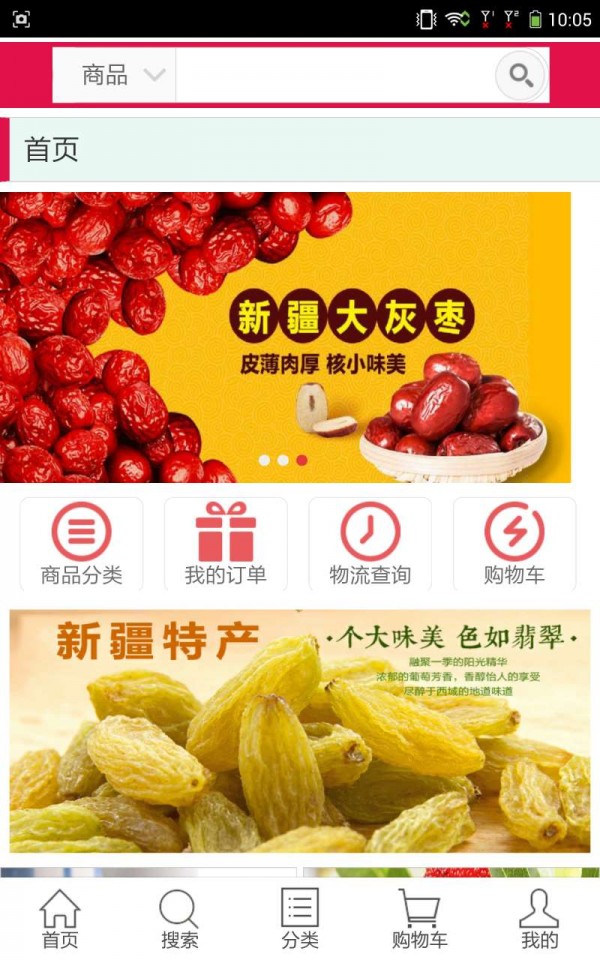Switch to the 首页 home tab
Viewport: 600px width, 960px height.
[x=60, y=919]
